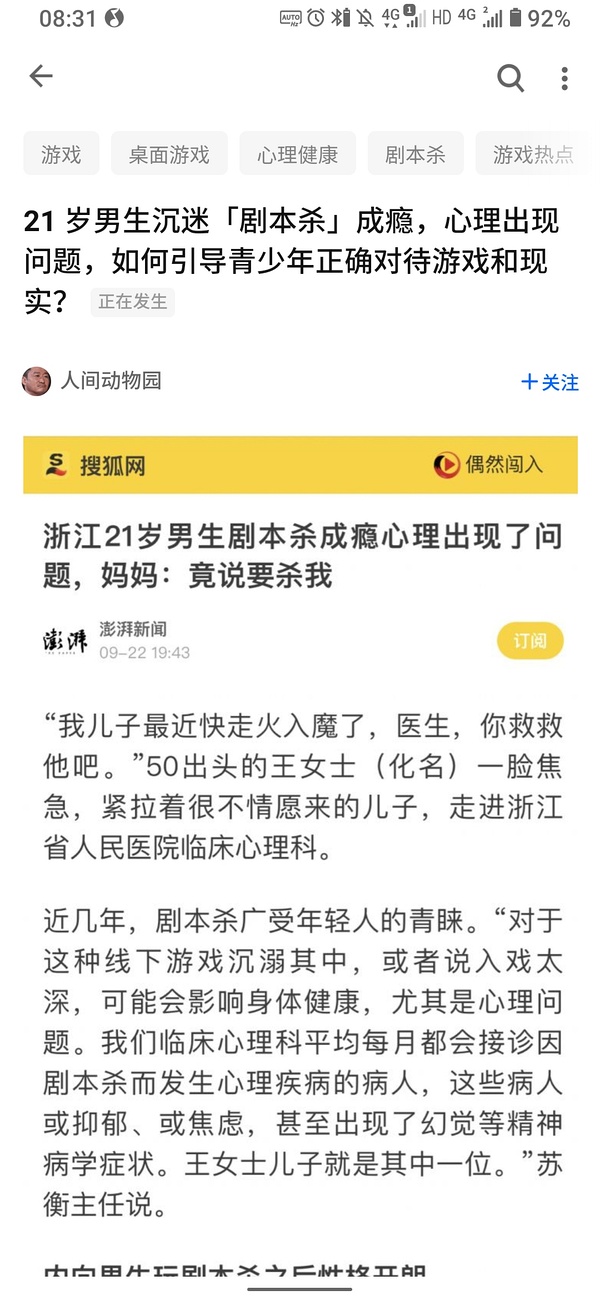Open the three-dot overflow menu
600x1300 pixels.
click(x=565, y=78)
